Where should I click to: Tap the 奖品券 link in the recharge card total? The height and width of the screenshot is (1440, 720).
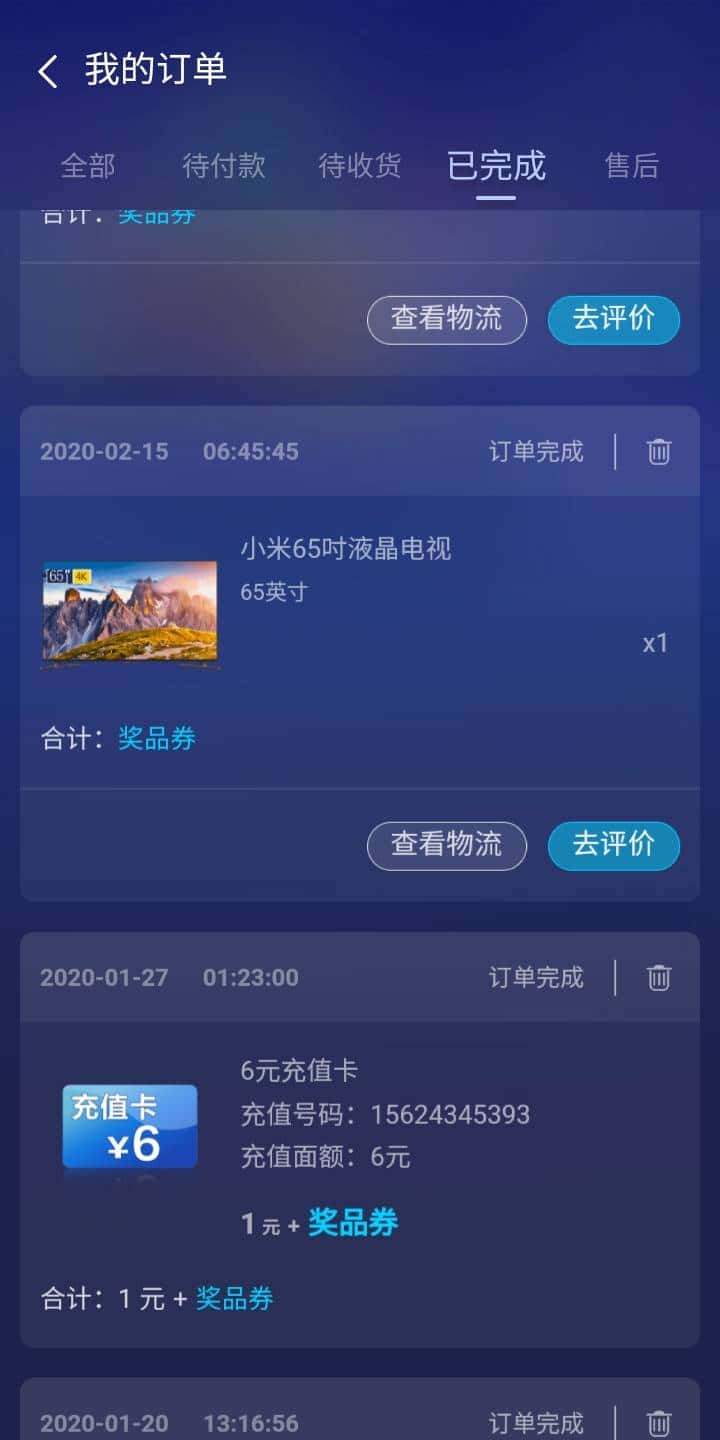click(x=236, y=1297)
